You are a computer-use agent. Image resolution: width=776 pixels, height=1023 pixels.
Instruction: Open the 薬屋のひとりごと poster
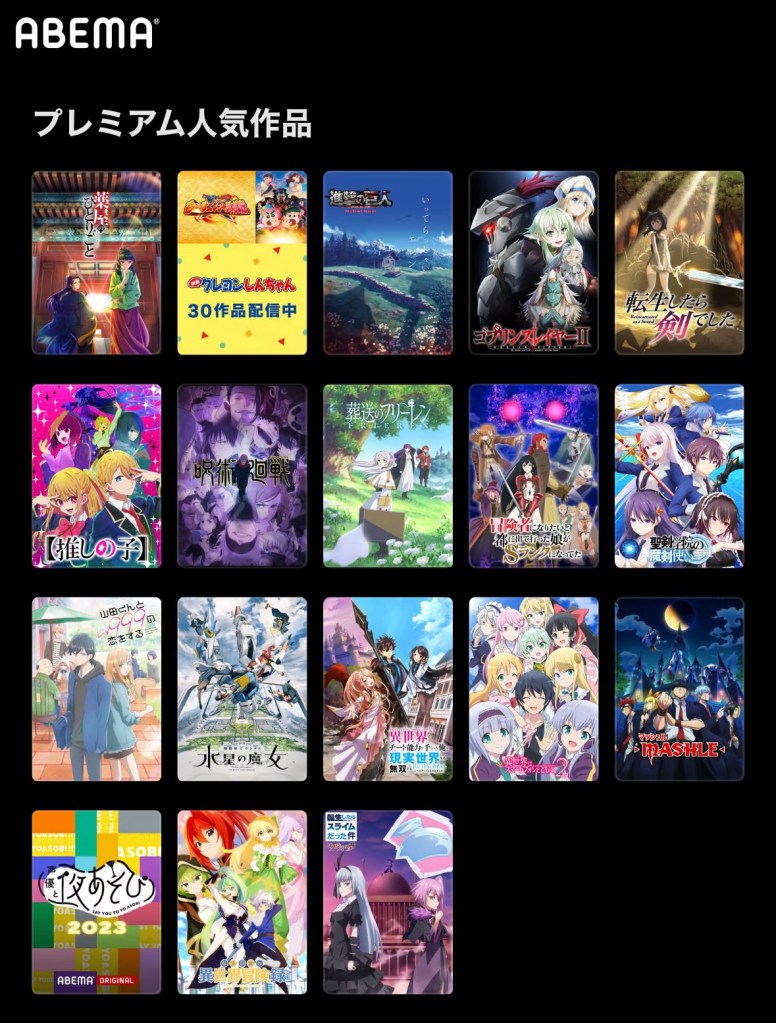(x=96, y=262)
